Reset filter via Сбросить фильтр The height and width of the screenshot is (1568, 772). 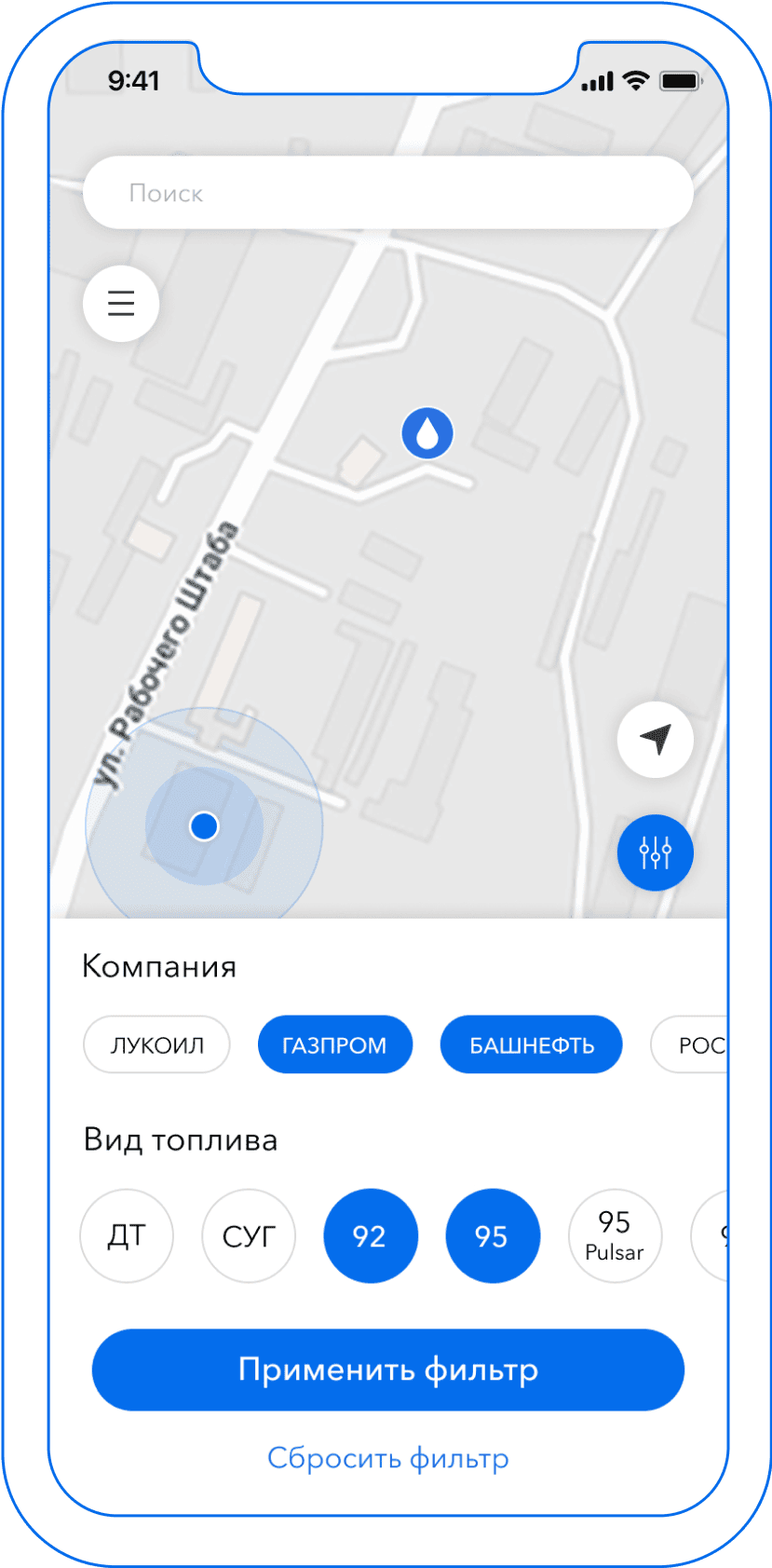[387, 1458]
